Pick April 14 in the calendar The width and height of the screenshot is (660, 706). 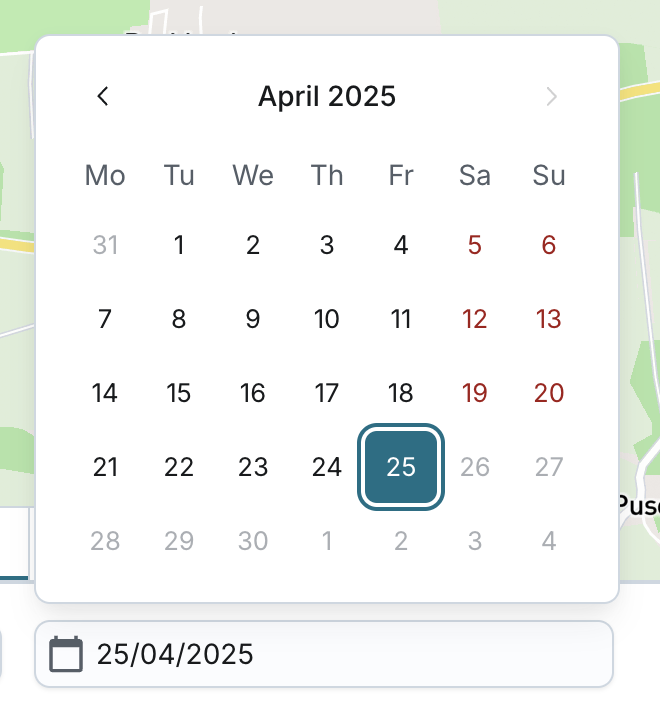(x=105, y=393)
